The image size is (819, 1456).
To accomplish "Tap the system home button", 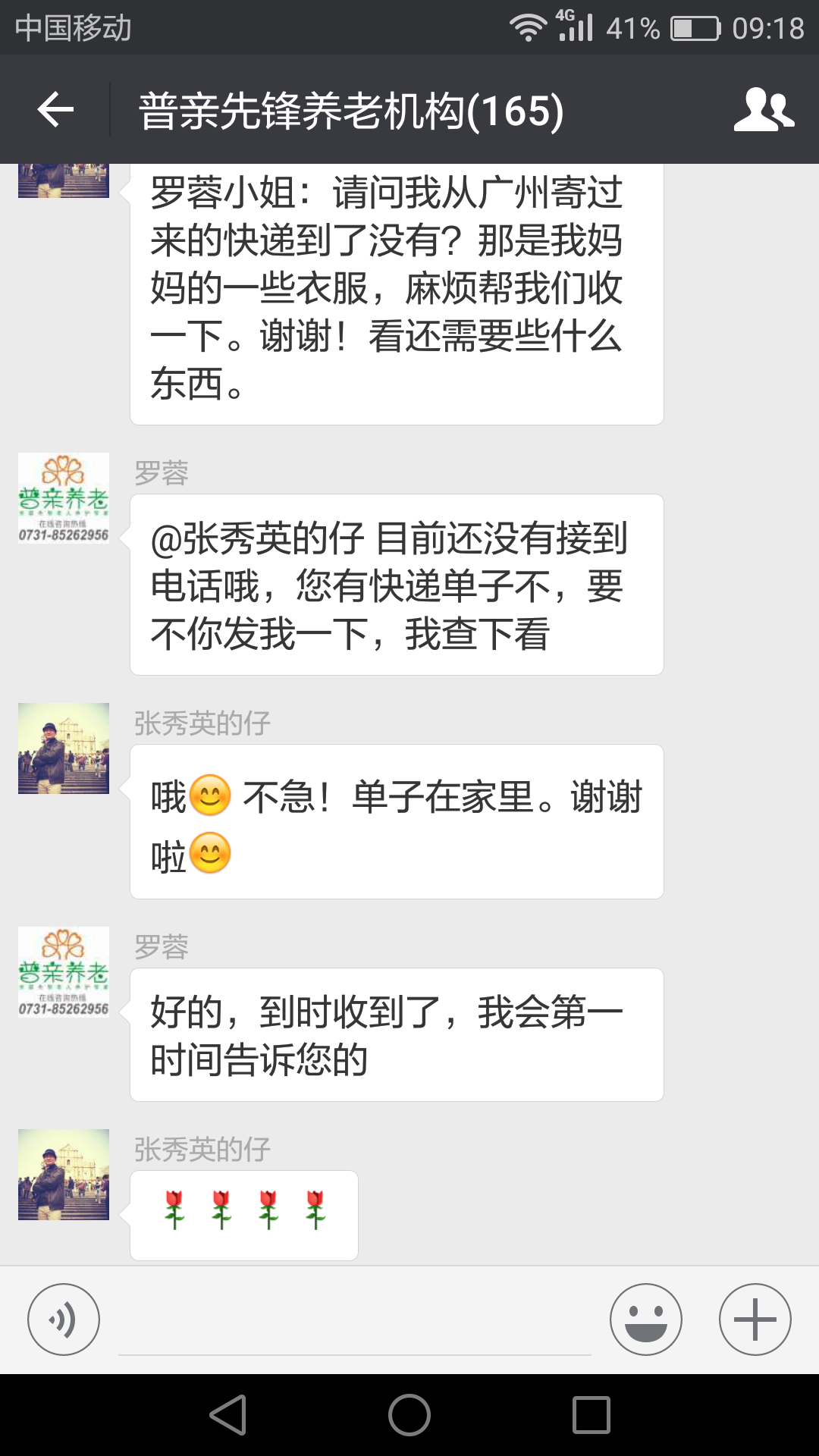I will 409,1415.
